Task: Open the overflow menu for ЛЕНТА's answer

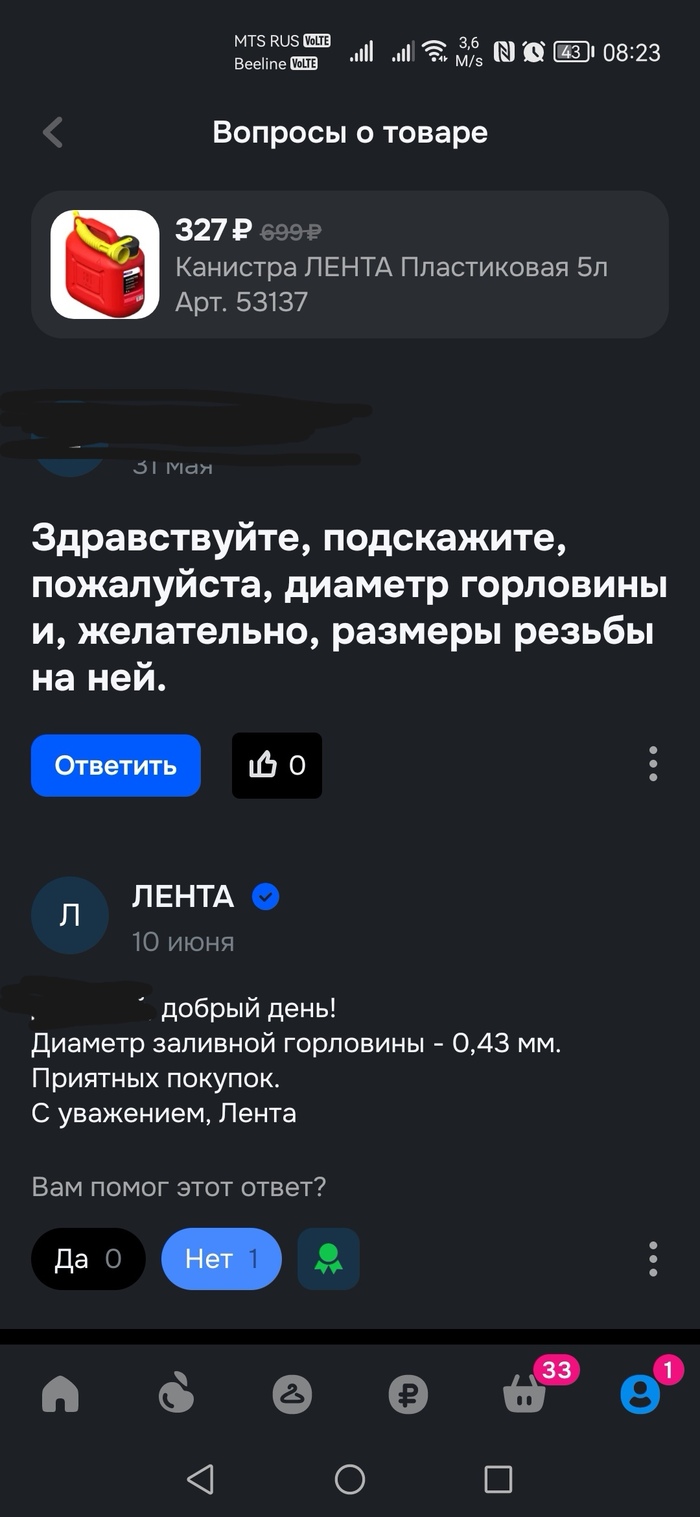Action: (x=653, y=1259)
